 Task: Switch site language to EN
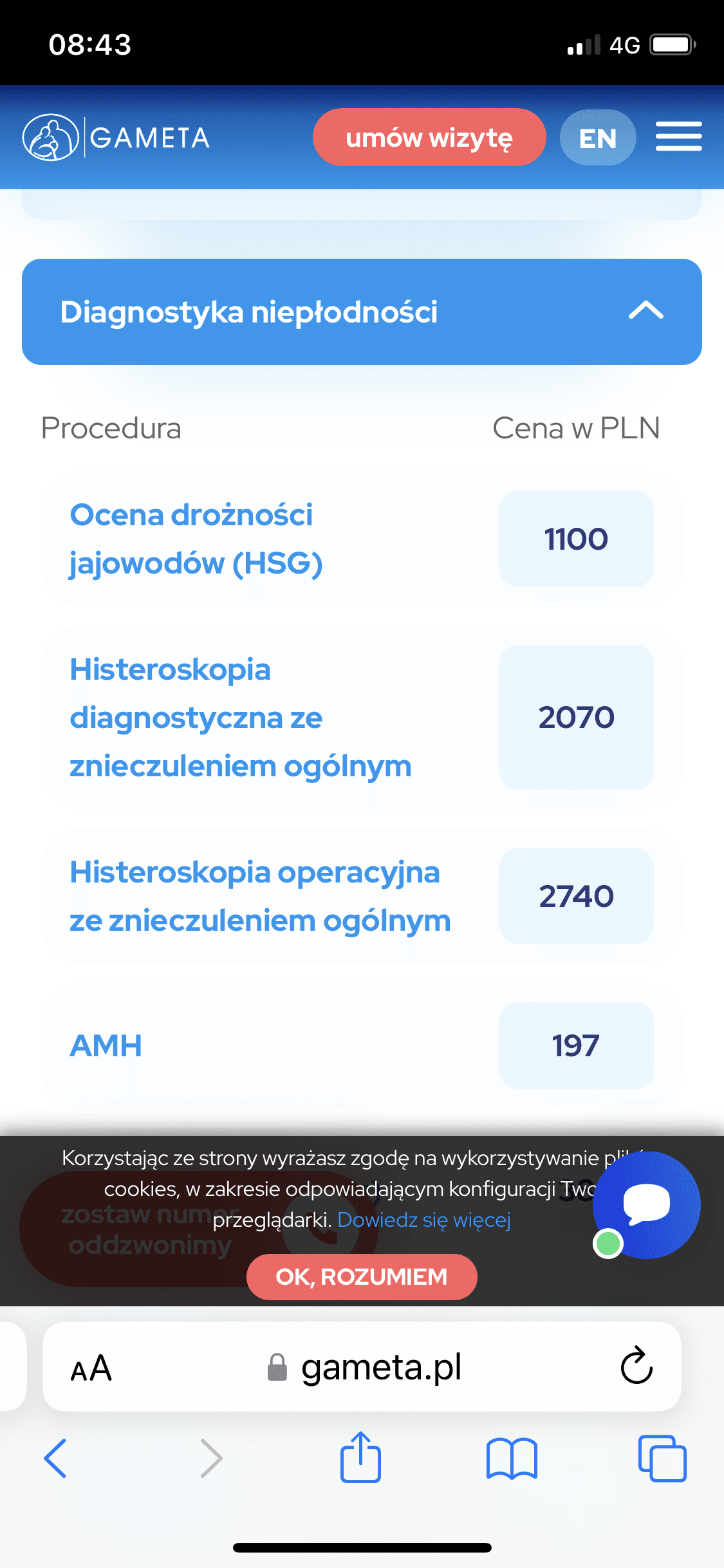tap(598, 138)
